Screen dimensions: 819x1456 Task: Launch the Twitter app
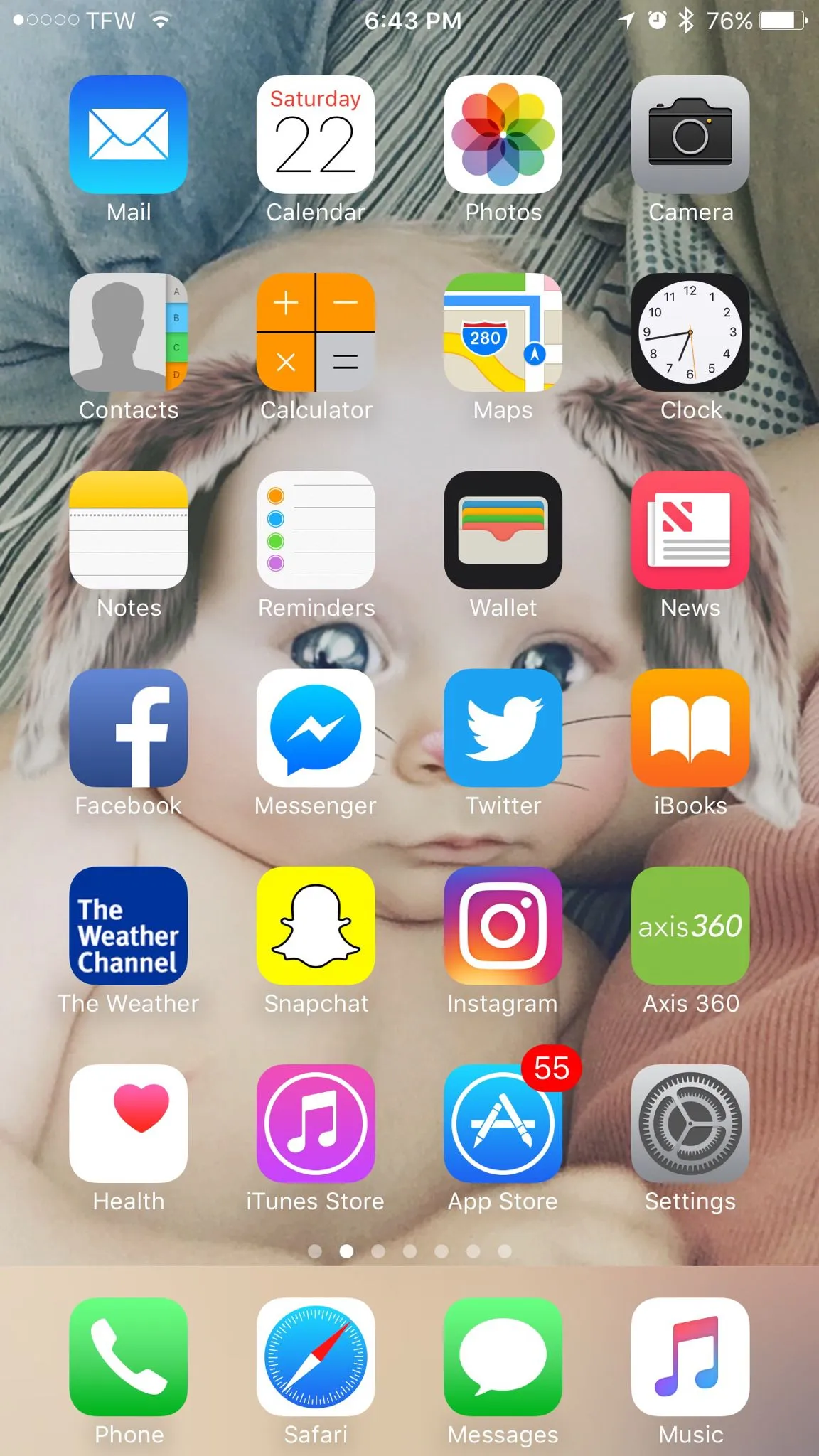pyautogui.click(x=503, y=727)
